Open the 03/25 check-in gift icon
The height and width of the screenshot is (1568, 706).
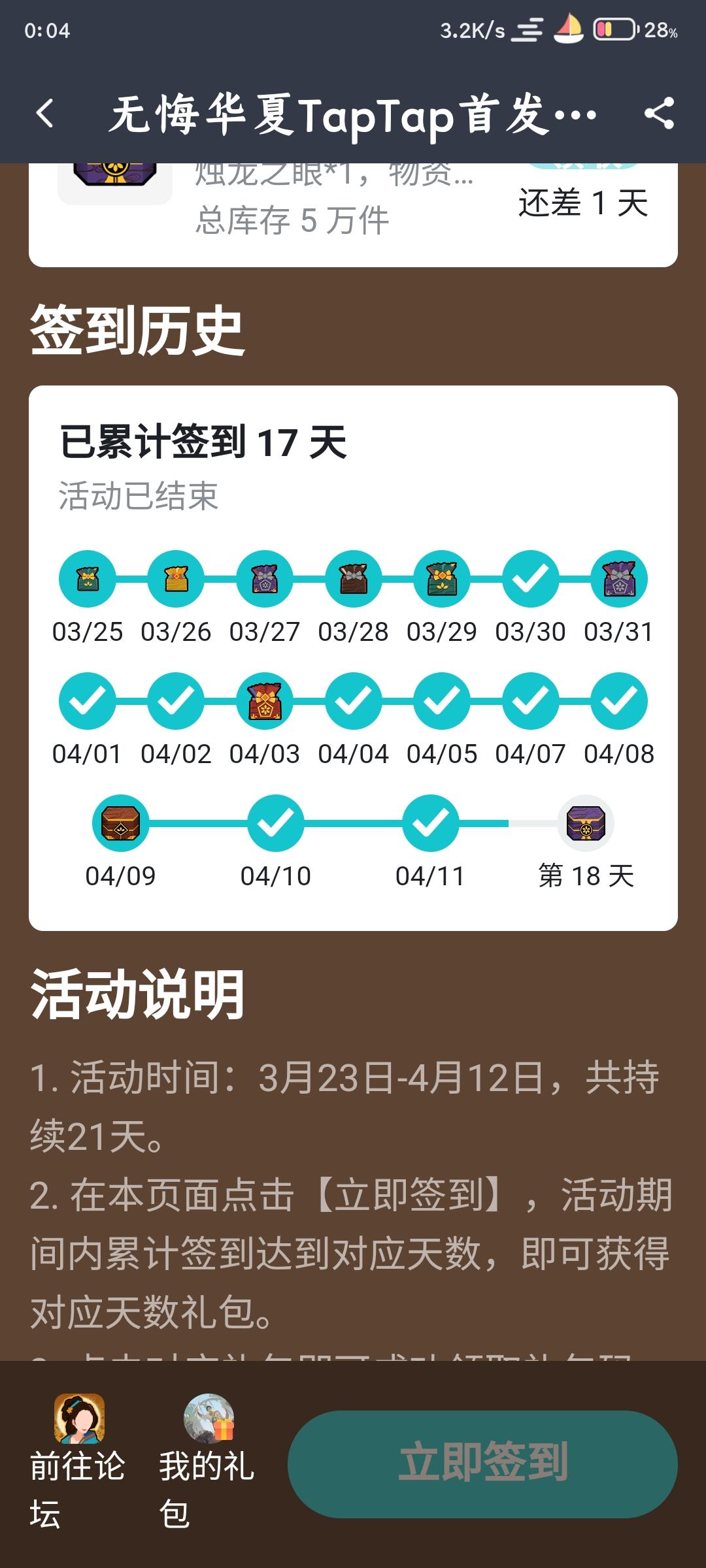click(87, 579)
